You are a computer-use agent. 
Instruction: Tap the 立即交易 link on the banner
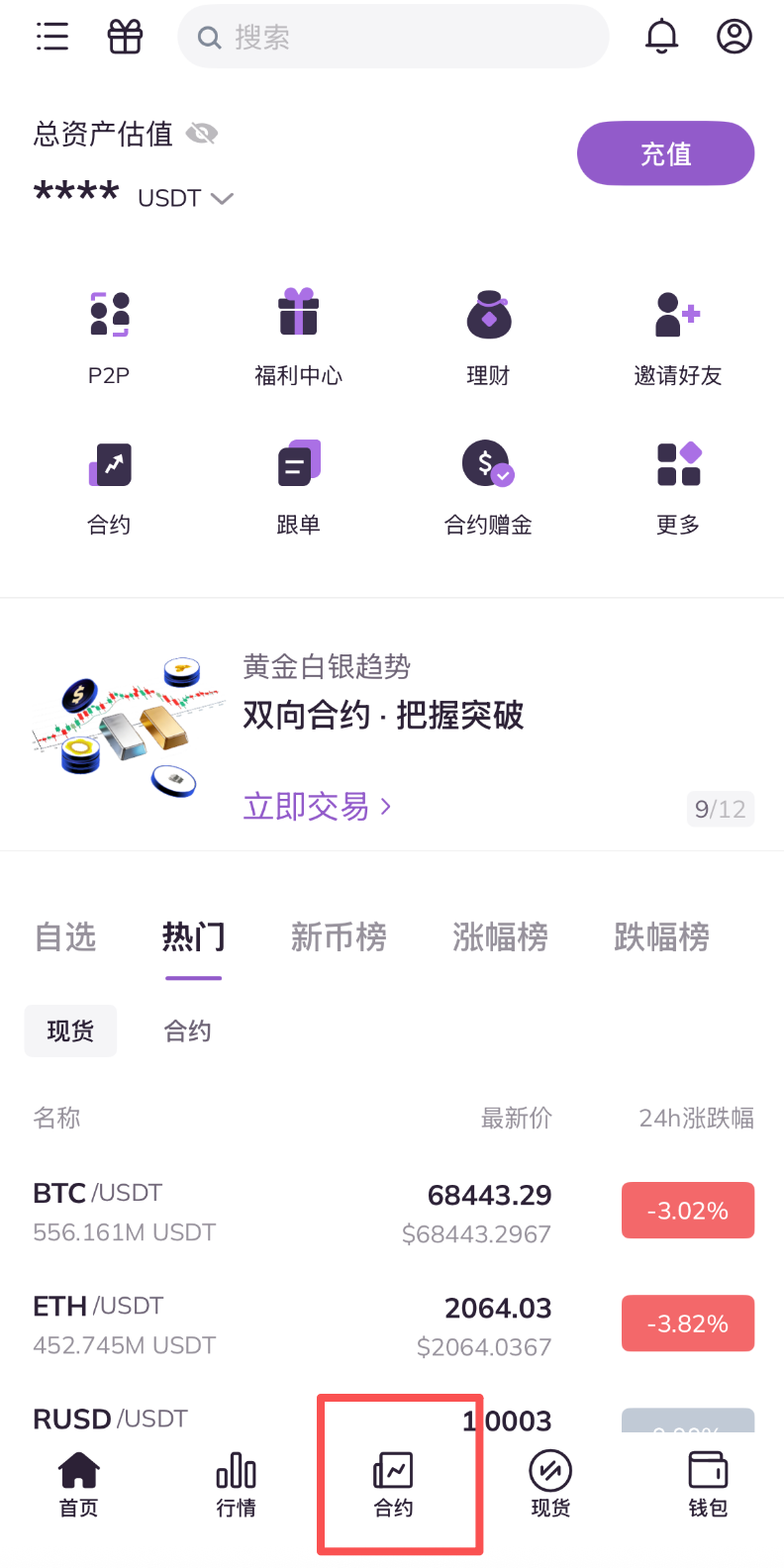[x=317, y=807]
